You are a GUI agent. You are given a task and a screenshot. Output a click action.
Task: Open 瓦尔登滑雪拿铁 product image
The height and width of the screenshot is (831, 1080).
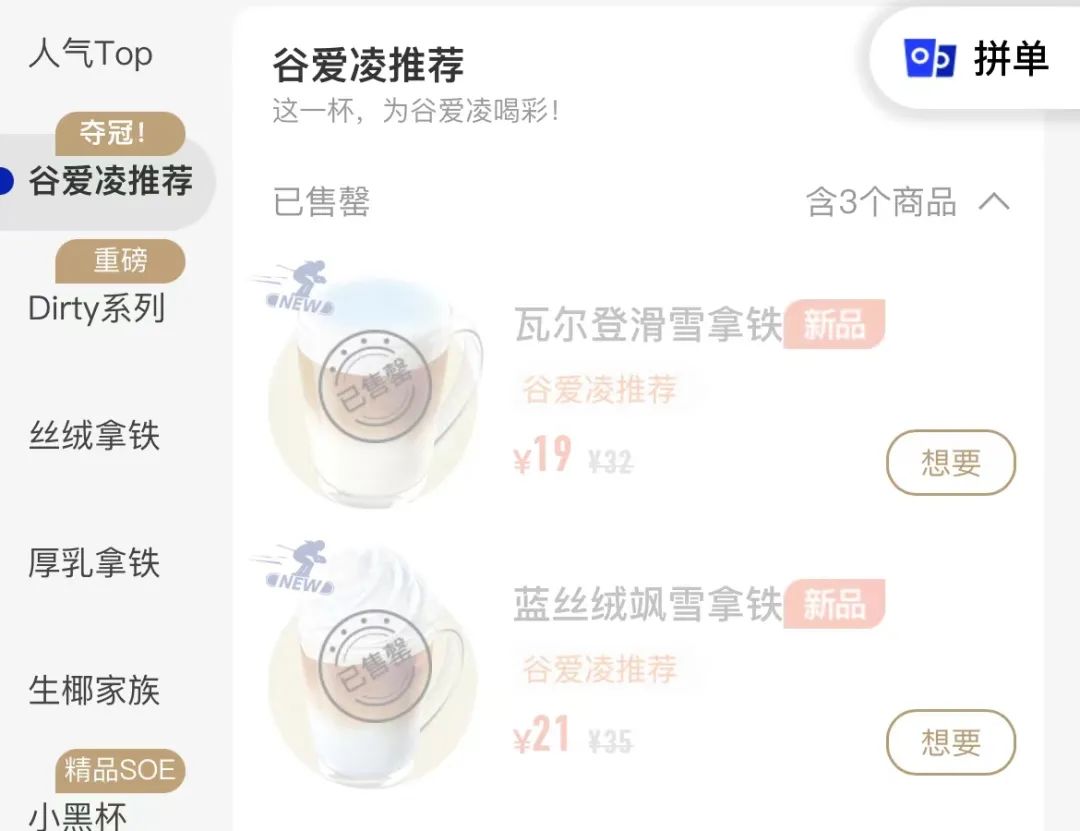click(372, 390)
